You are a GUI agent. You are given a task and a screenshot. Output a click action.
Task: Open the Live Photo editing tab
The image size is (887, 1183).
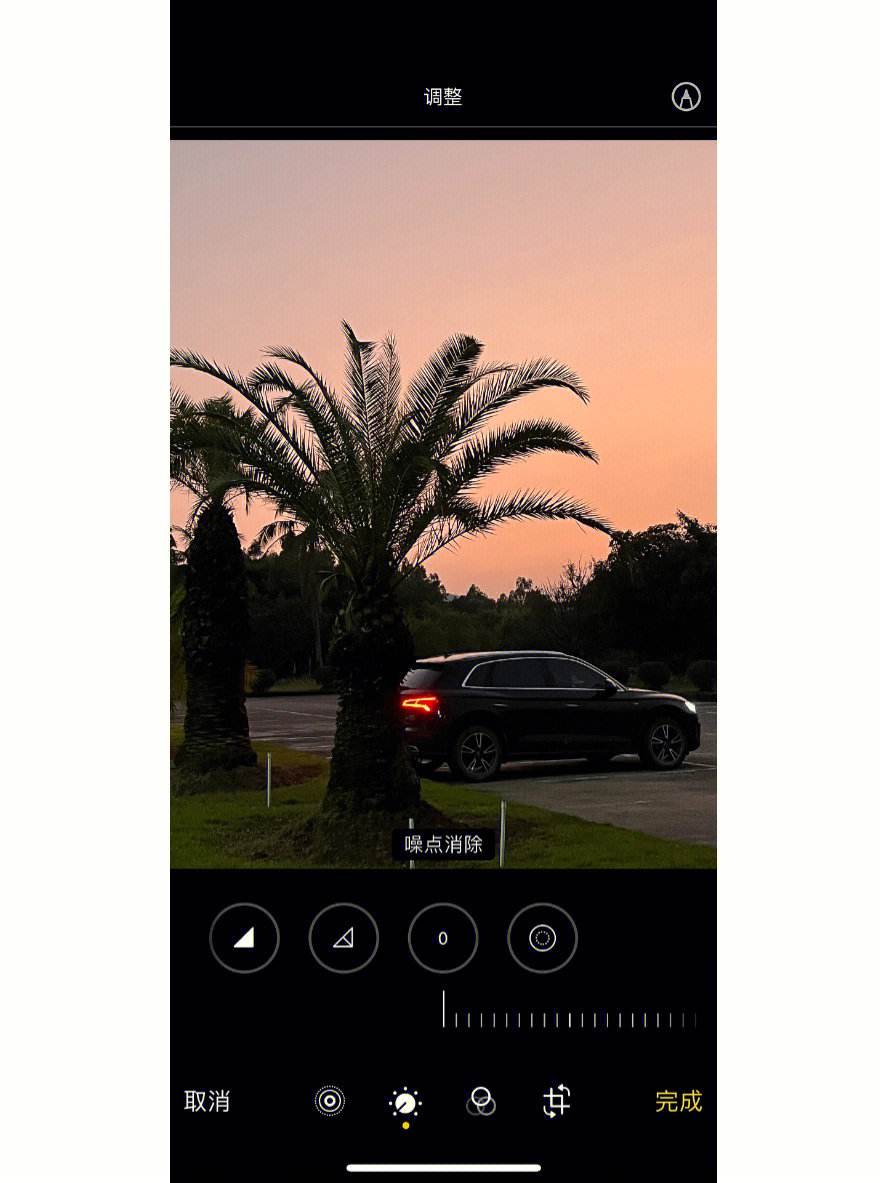coord(329,1101)
